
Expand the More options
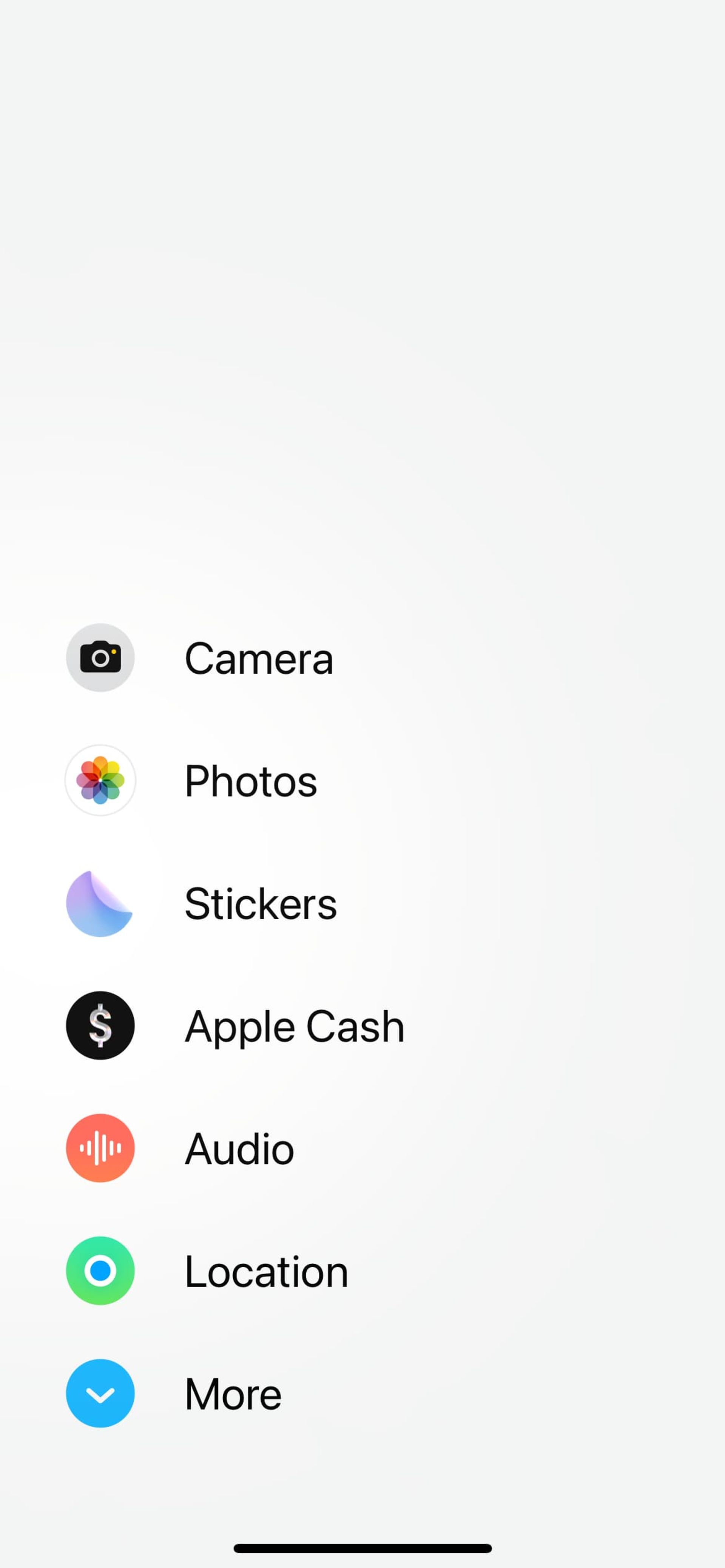[x=174, y=1394]
